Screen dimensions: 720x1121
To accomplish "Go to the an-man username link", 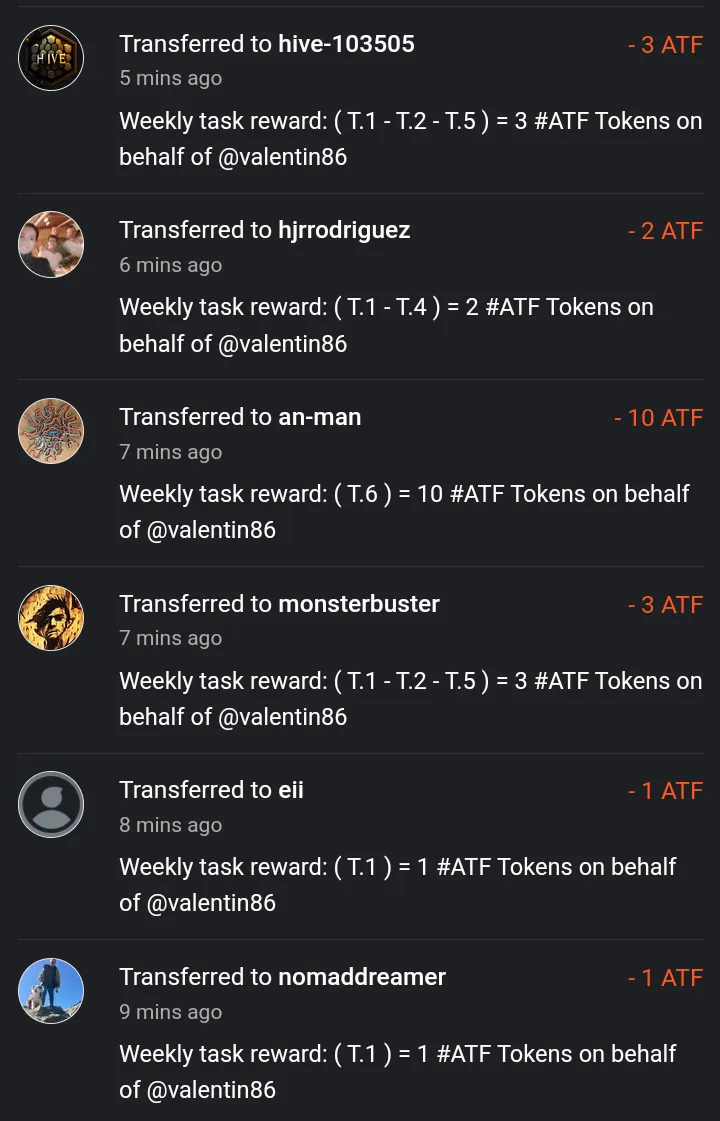I will point(319,417).
